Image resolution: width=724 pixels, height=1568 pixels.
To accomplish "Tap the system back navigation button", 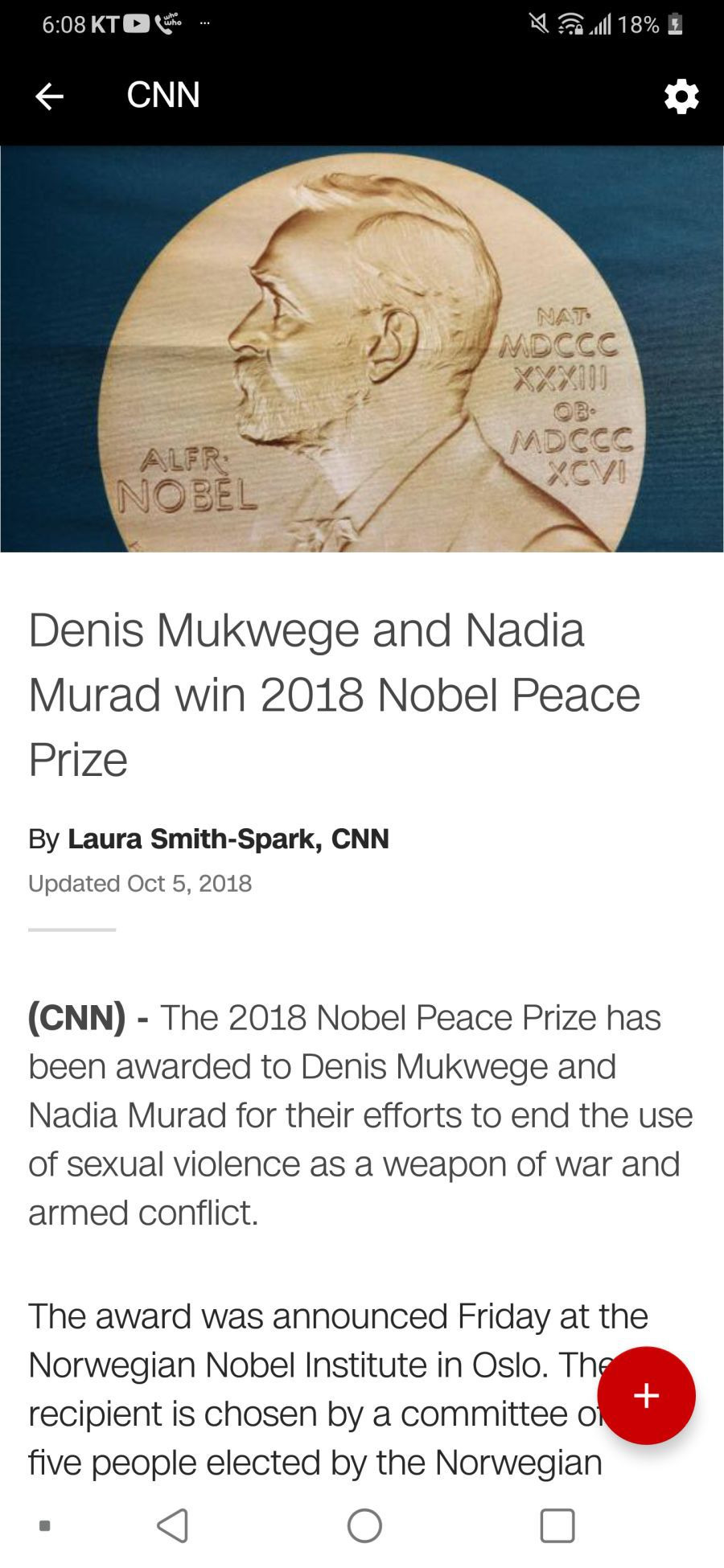I will coord(173,1525).
